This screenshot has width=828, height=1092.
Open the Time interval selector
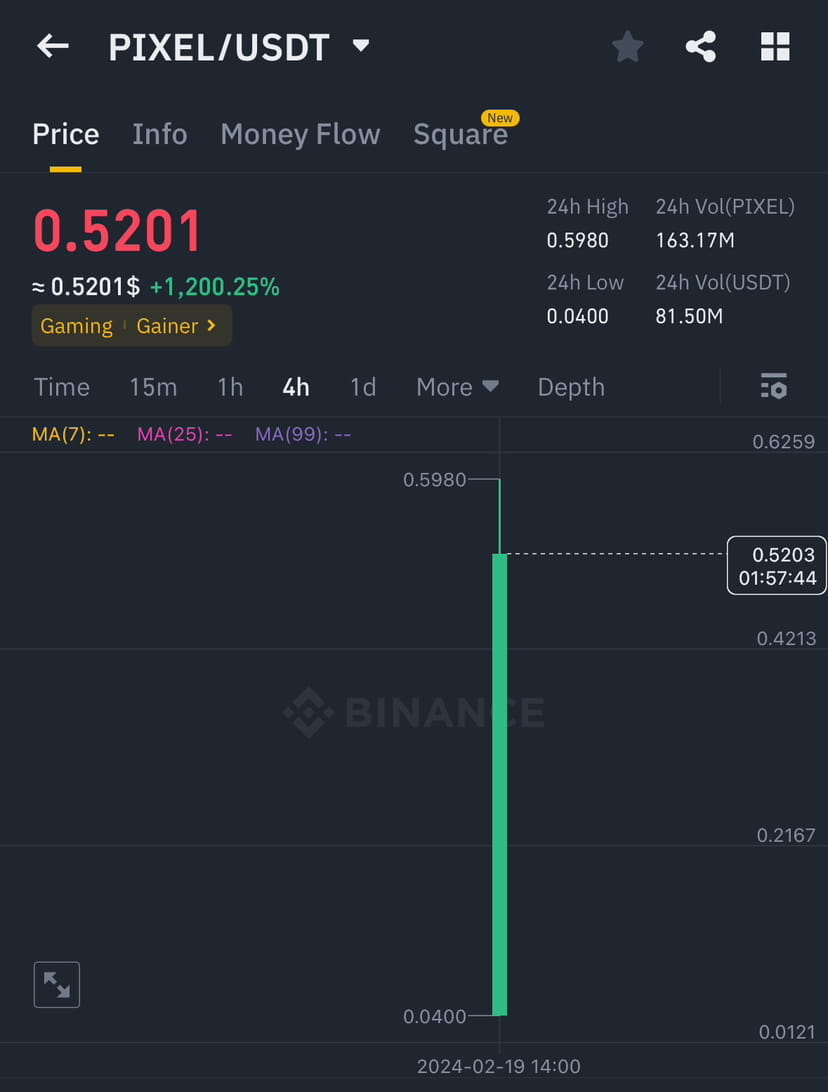pyautogui.click(x=62, y=387)
